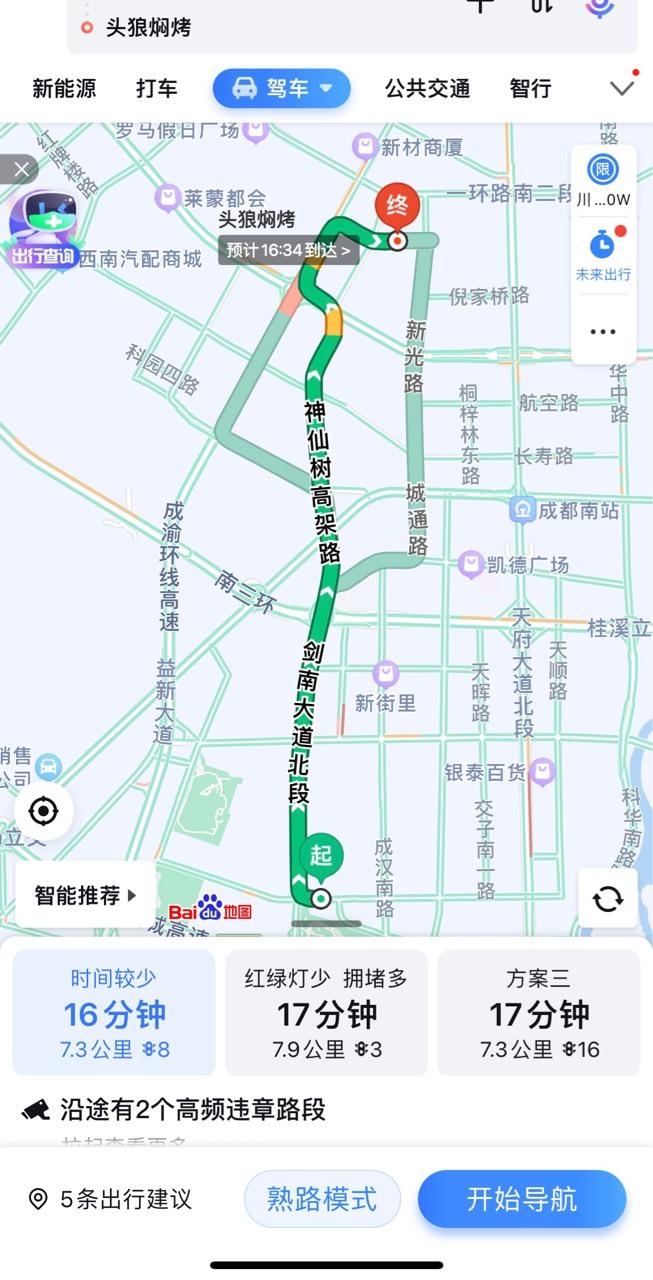The width and height of the screenshot is (653, 1280).
Task: Expand more travel modes with the chevron
Action: click(622, 88)
